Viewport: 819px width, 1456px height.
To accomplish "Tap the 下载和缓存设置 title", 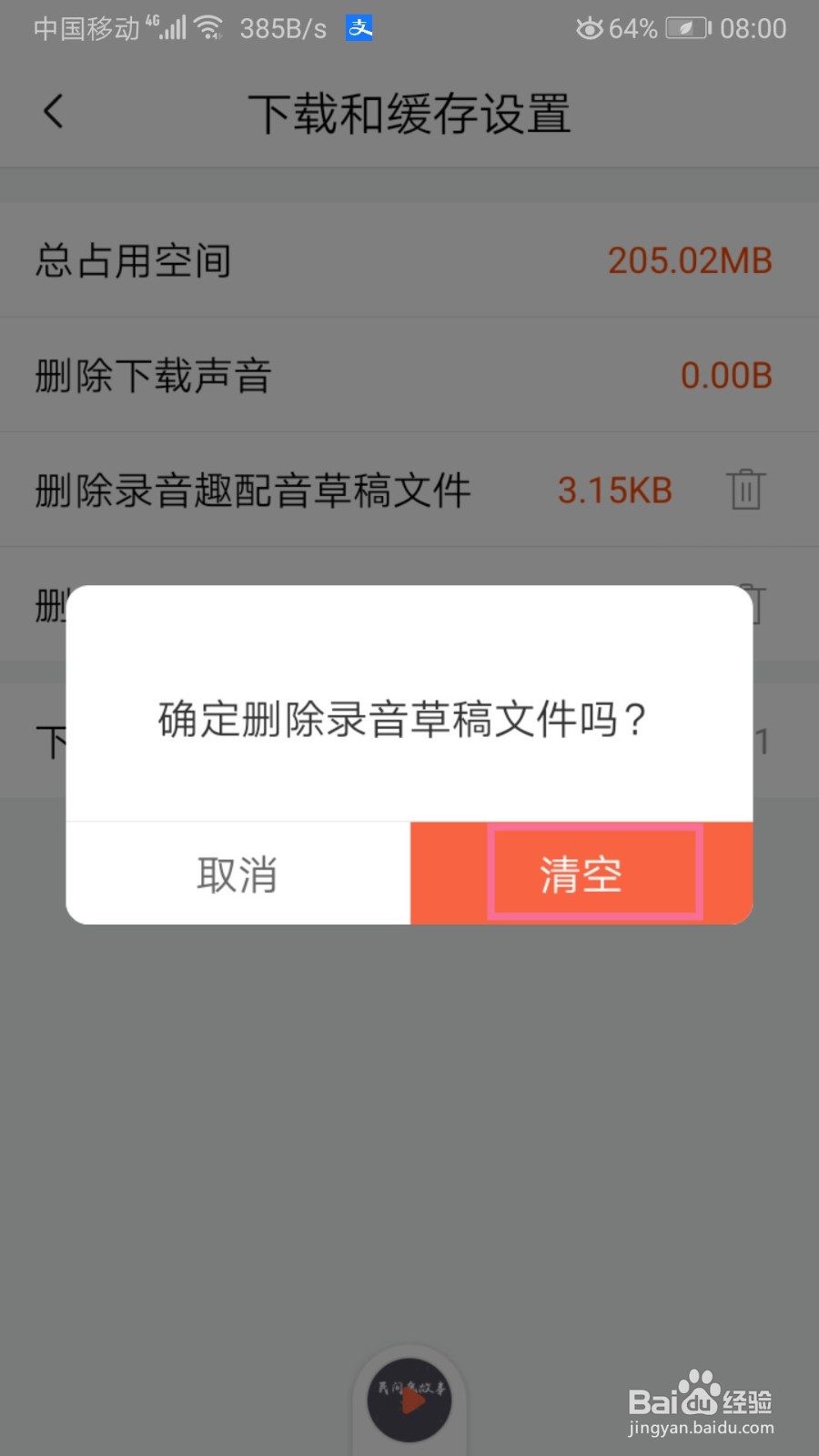I will [412, 111].
